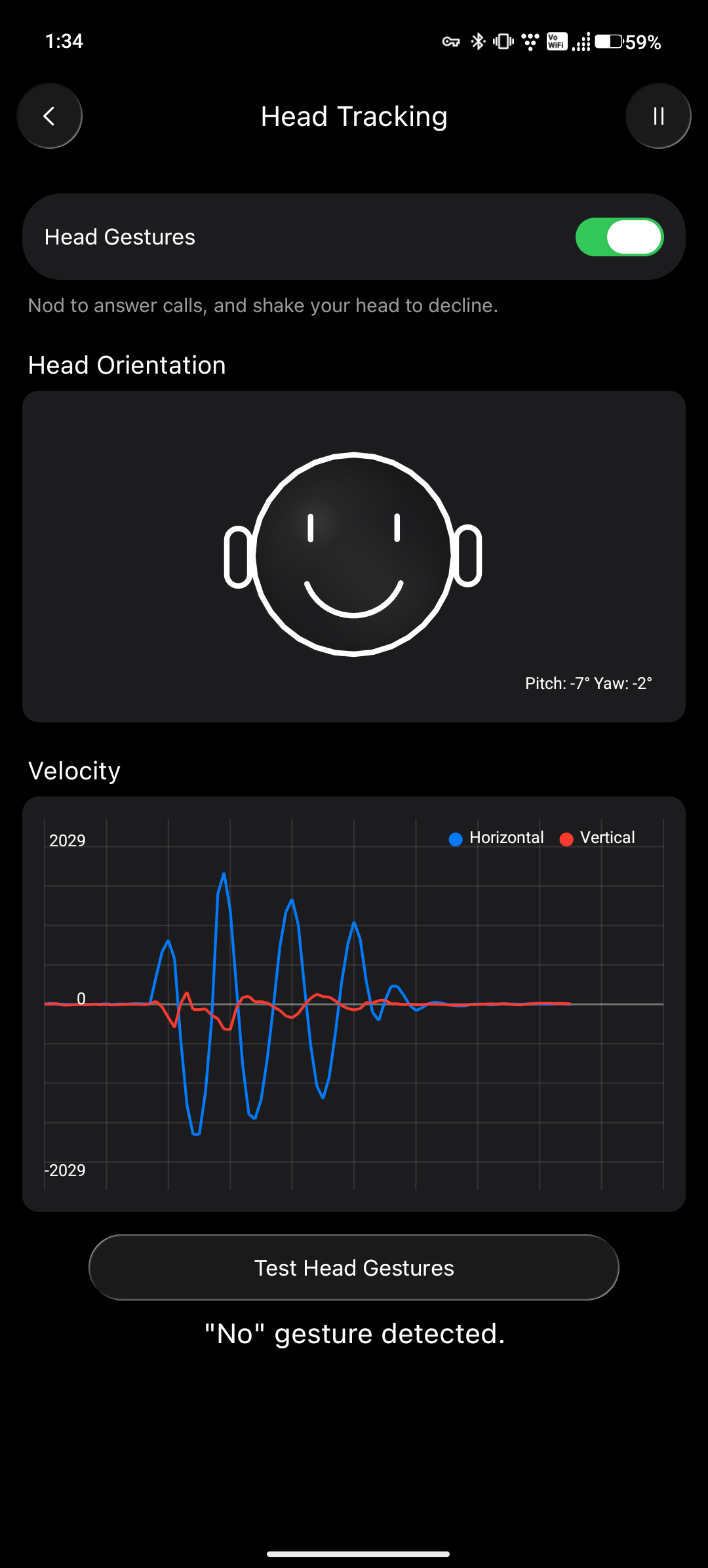Tap the VoWiFi status icon

pos(556,41)
